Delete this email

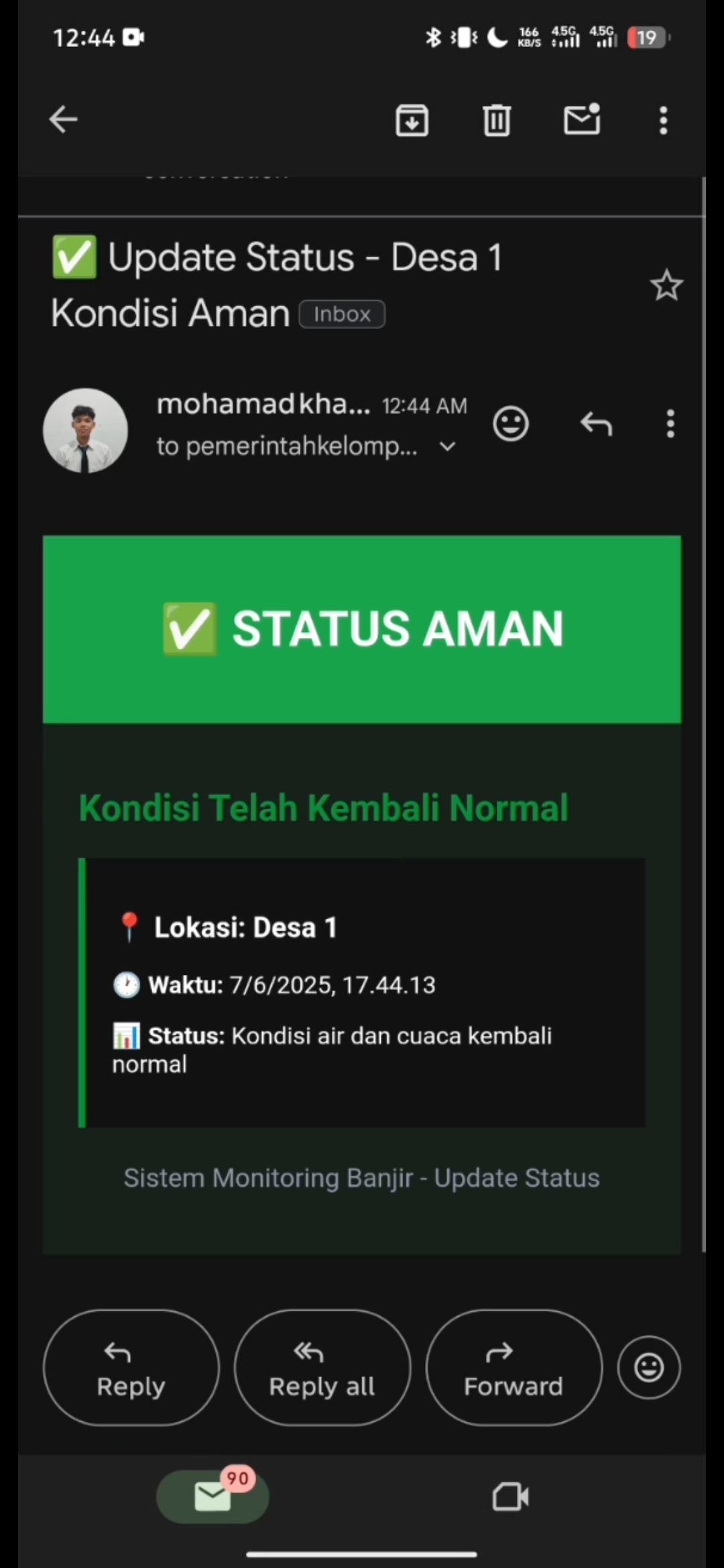coord(497,121)
